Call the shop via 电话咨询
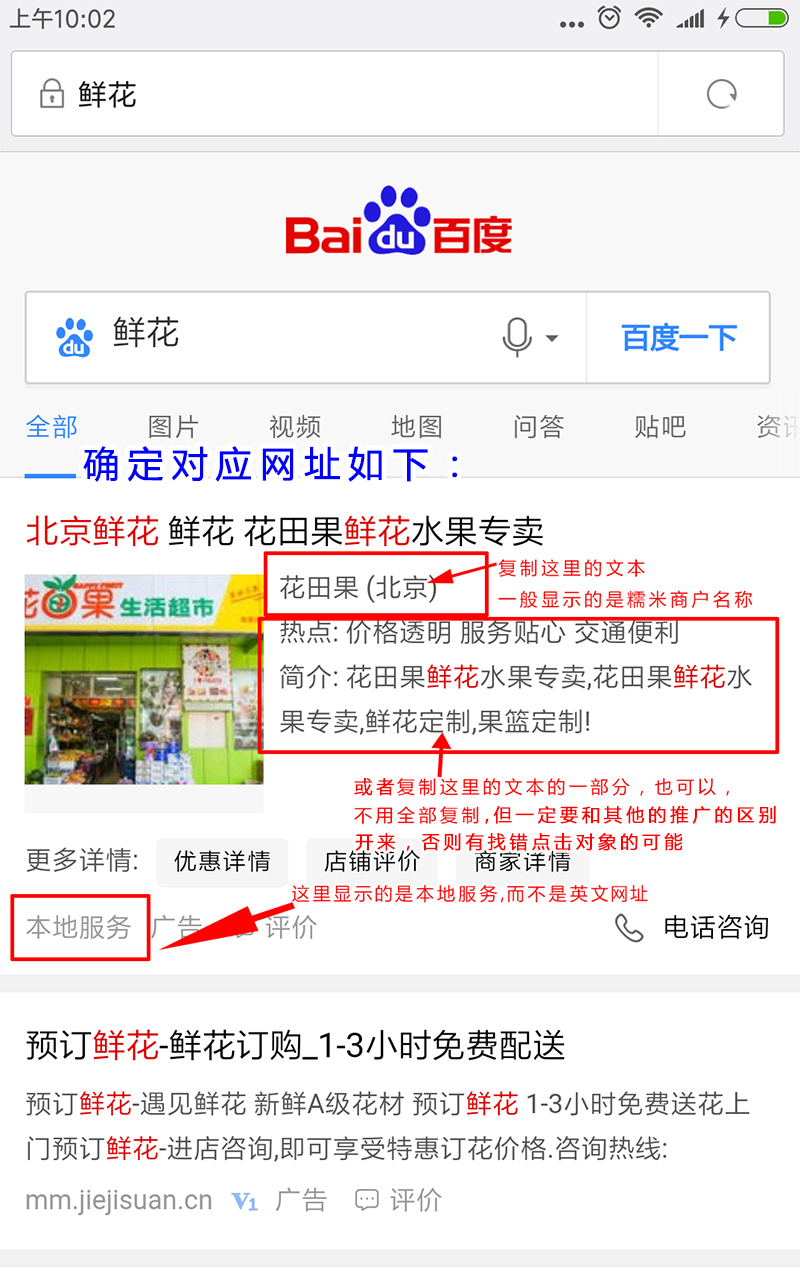The image size is (800, 1283). (693, 927)
